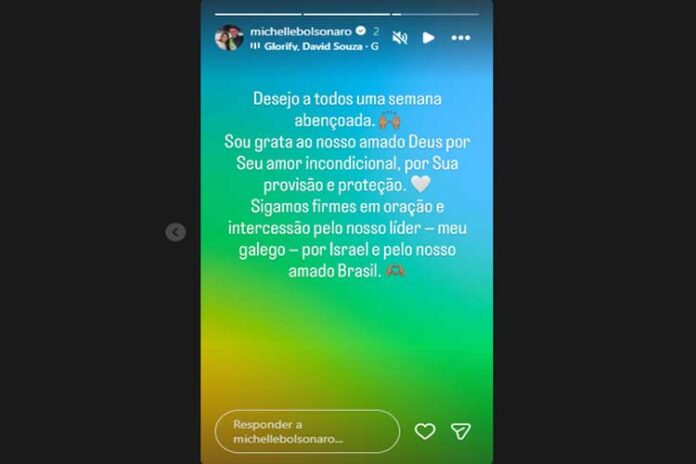Open the three-dot overflow menu
696x464 pixels.
click(460, 38)
